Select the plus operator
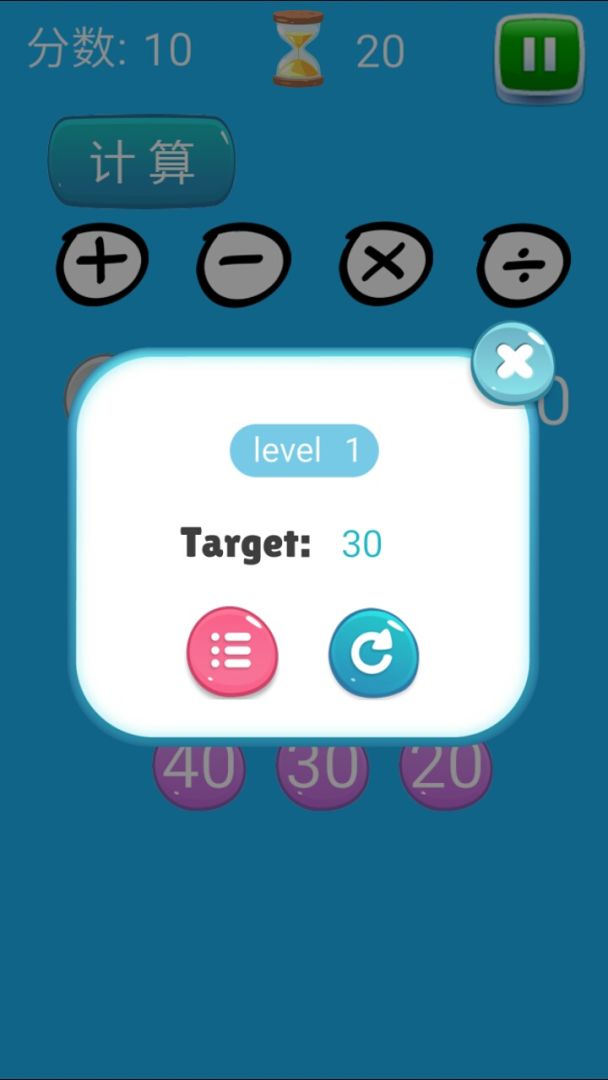 coord(102,264)
